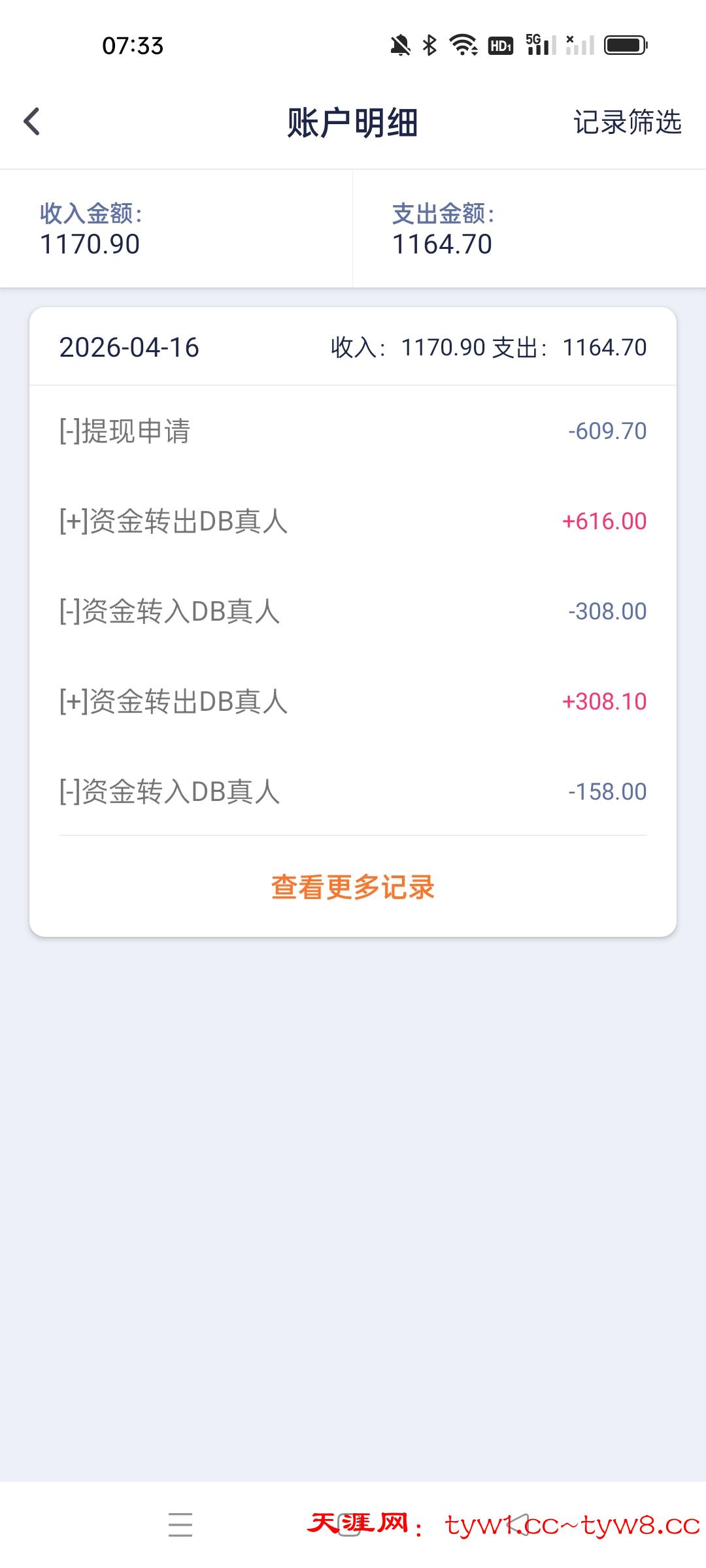Tap 查看更多记录 to load more records

click(353, 887)
